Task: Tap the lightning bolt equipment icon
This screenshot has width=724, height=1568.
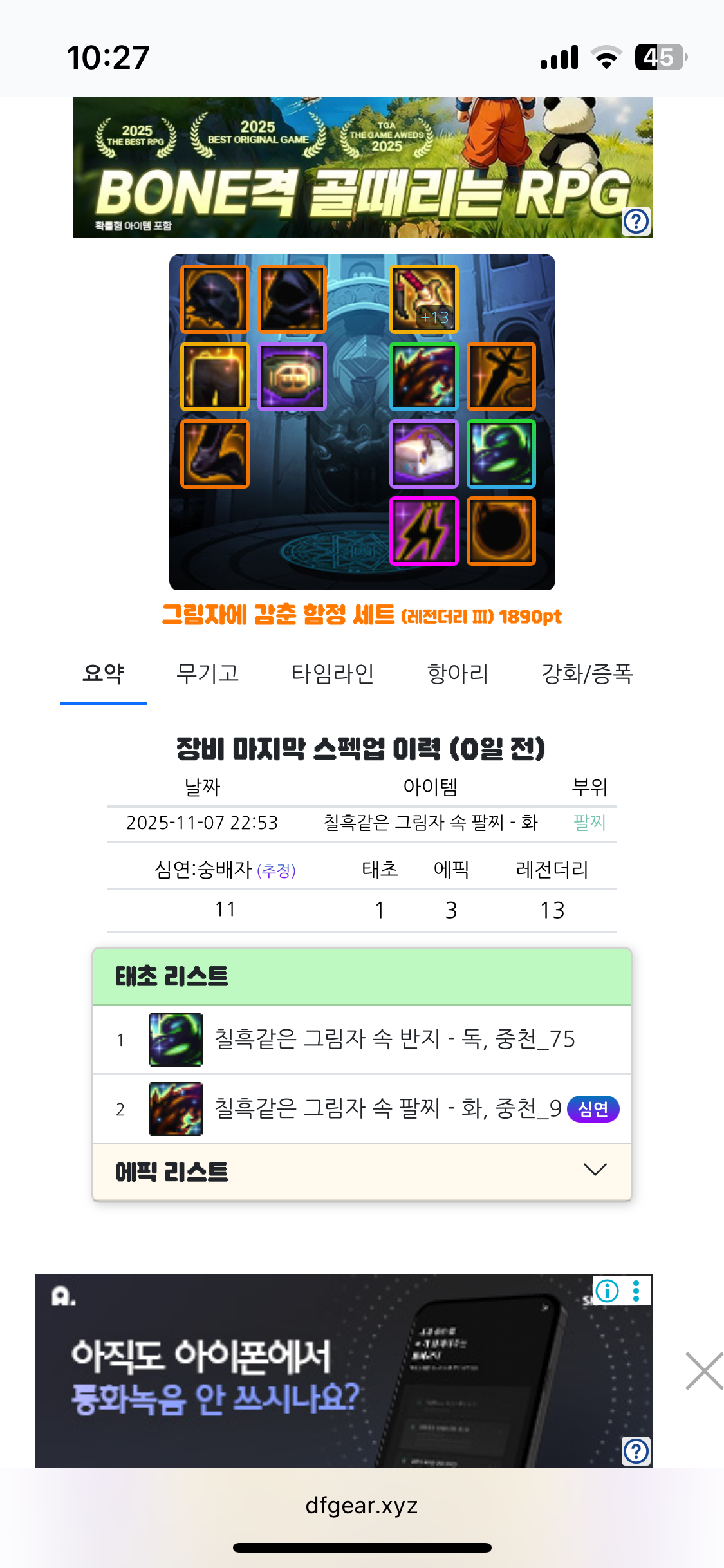Action: (424, 531)
